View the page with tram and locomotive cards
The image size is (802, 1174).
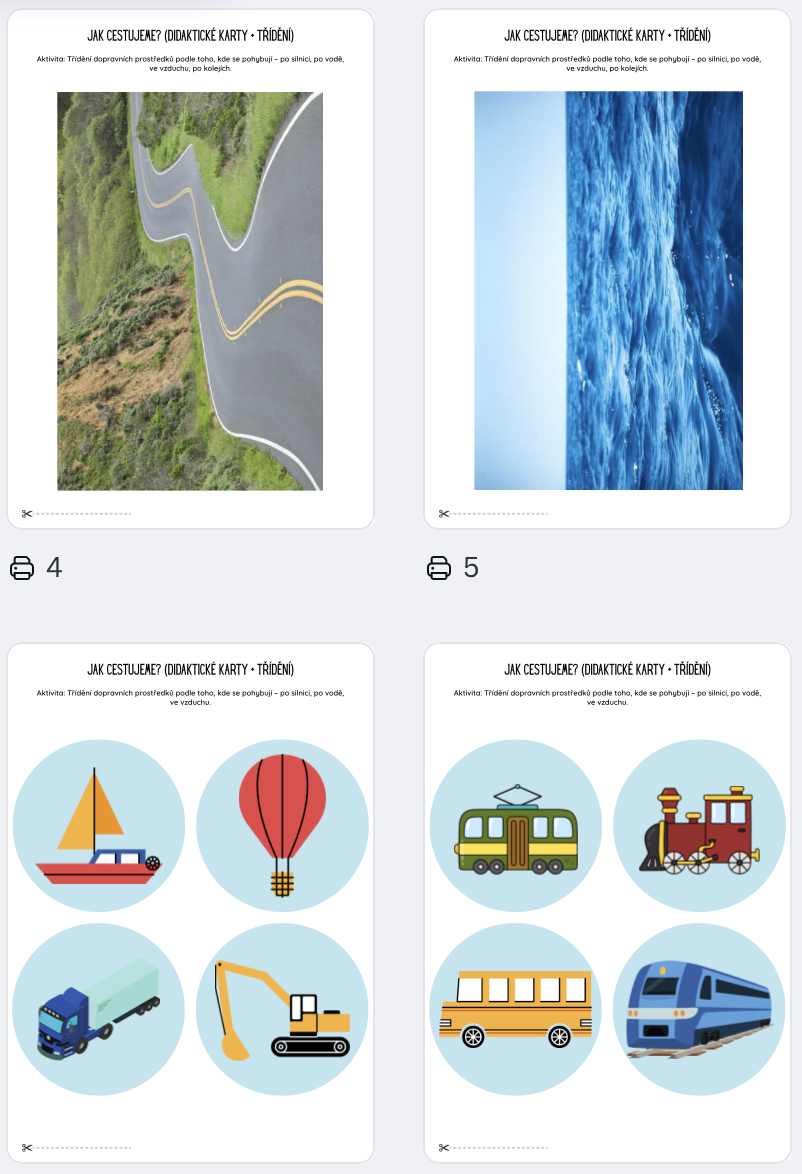click(608, 900)
